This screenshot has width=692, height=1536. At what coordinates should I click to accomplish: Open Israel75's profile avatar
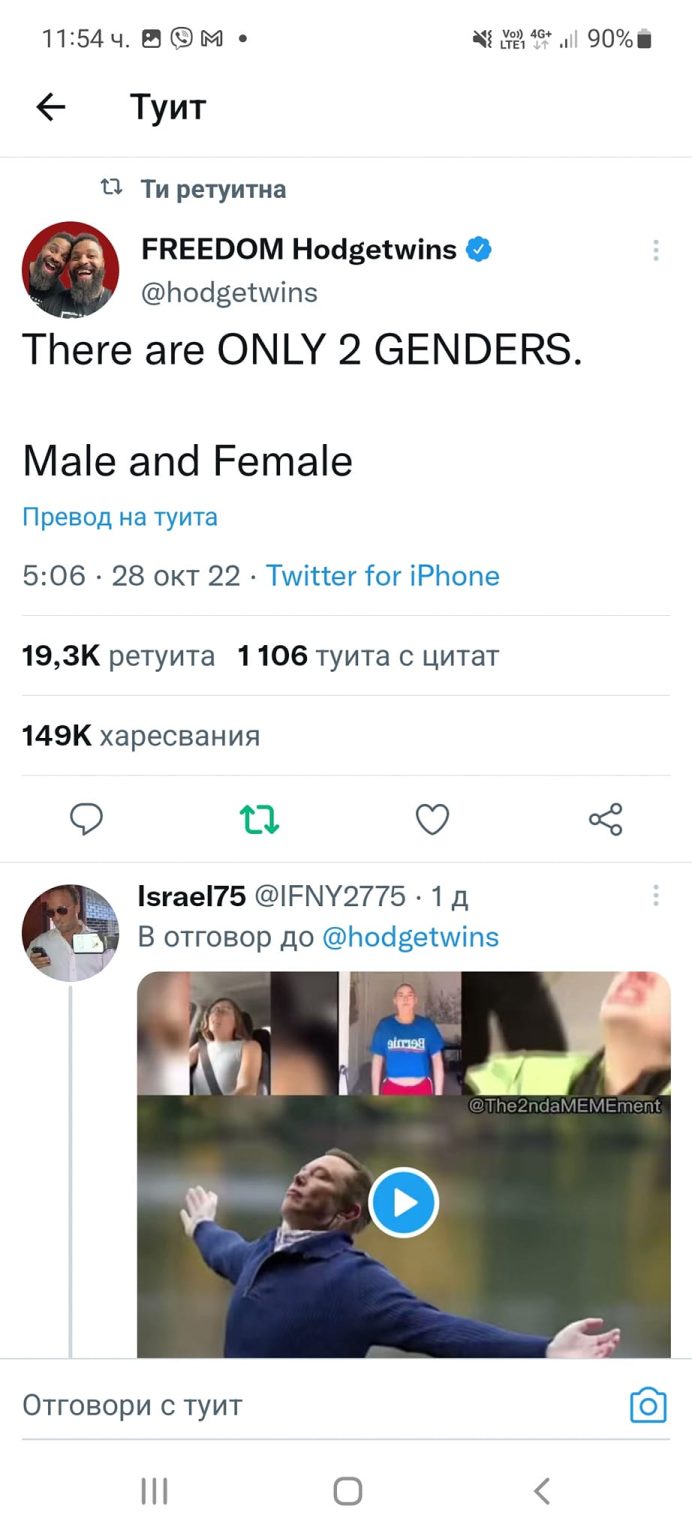[x=70, y=932]
